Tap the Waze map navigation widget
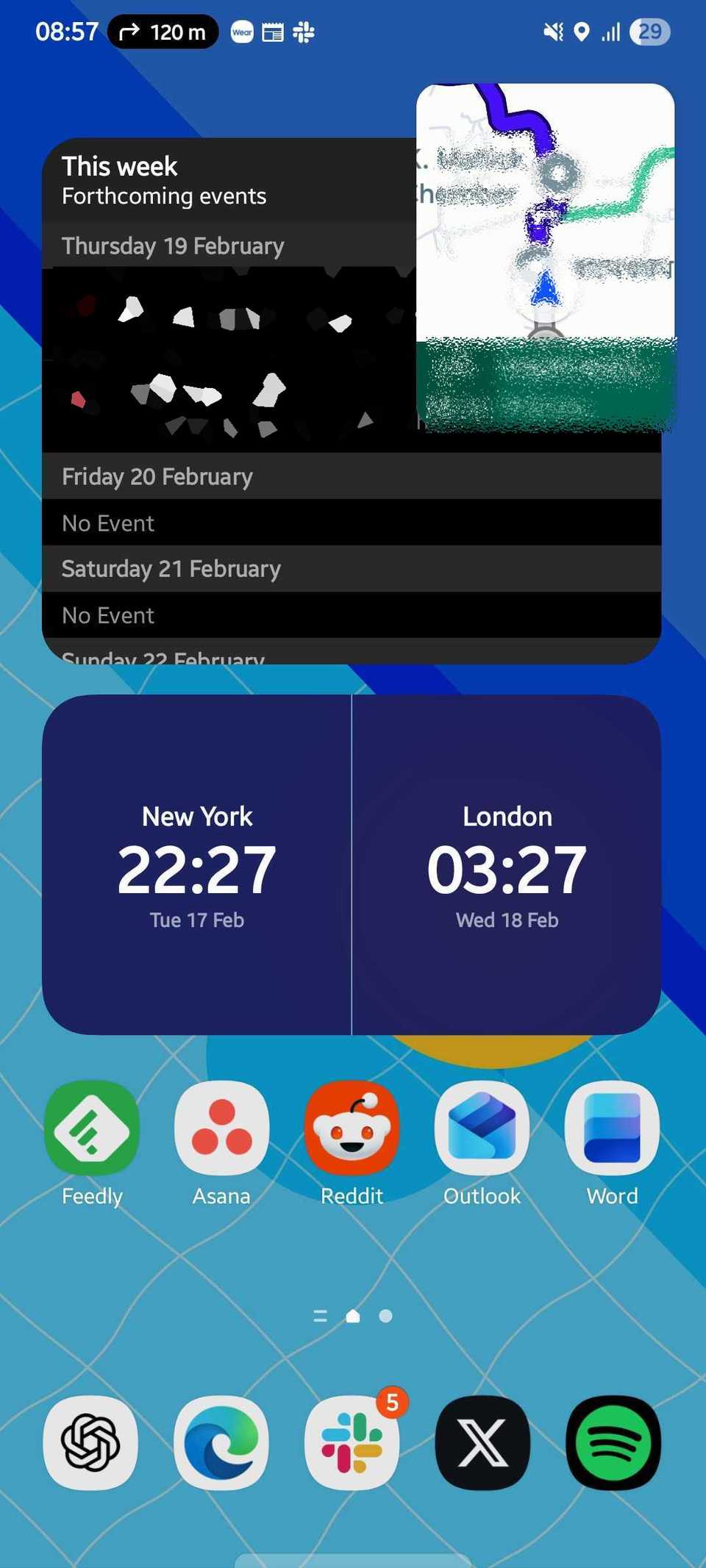Viewport: 706px width, 1568px height. [x=546, y=257]
